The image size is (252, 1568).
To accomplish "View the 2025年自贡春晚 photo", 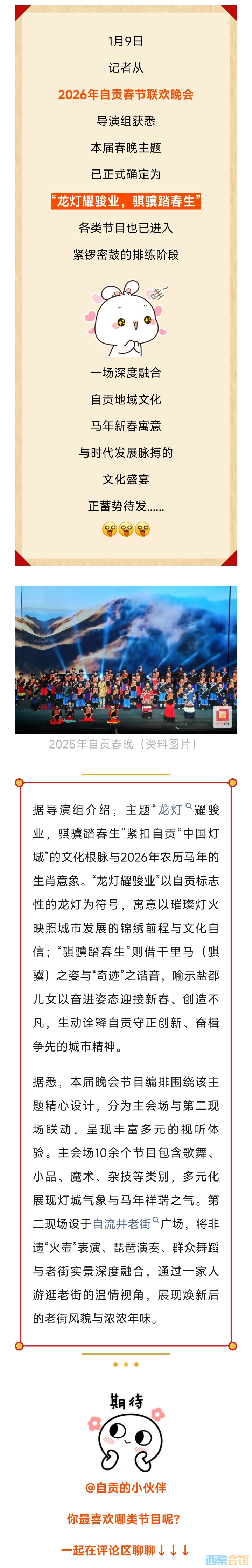I will pos(126,659).
